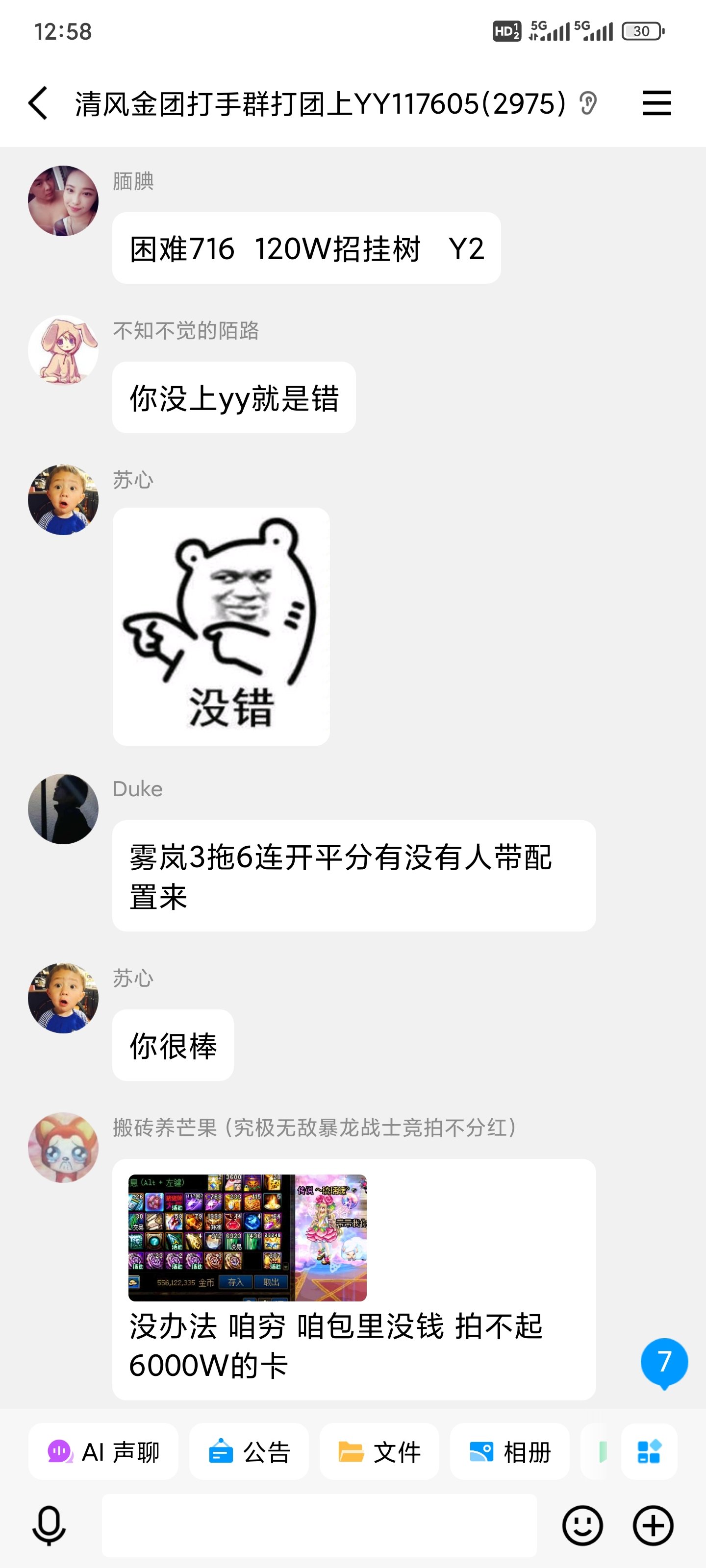Switch to voice input microphone
Screen dimensions: 706x1568
pos(49,1525)
